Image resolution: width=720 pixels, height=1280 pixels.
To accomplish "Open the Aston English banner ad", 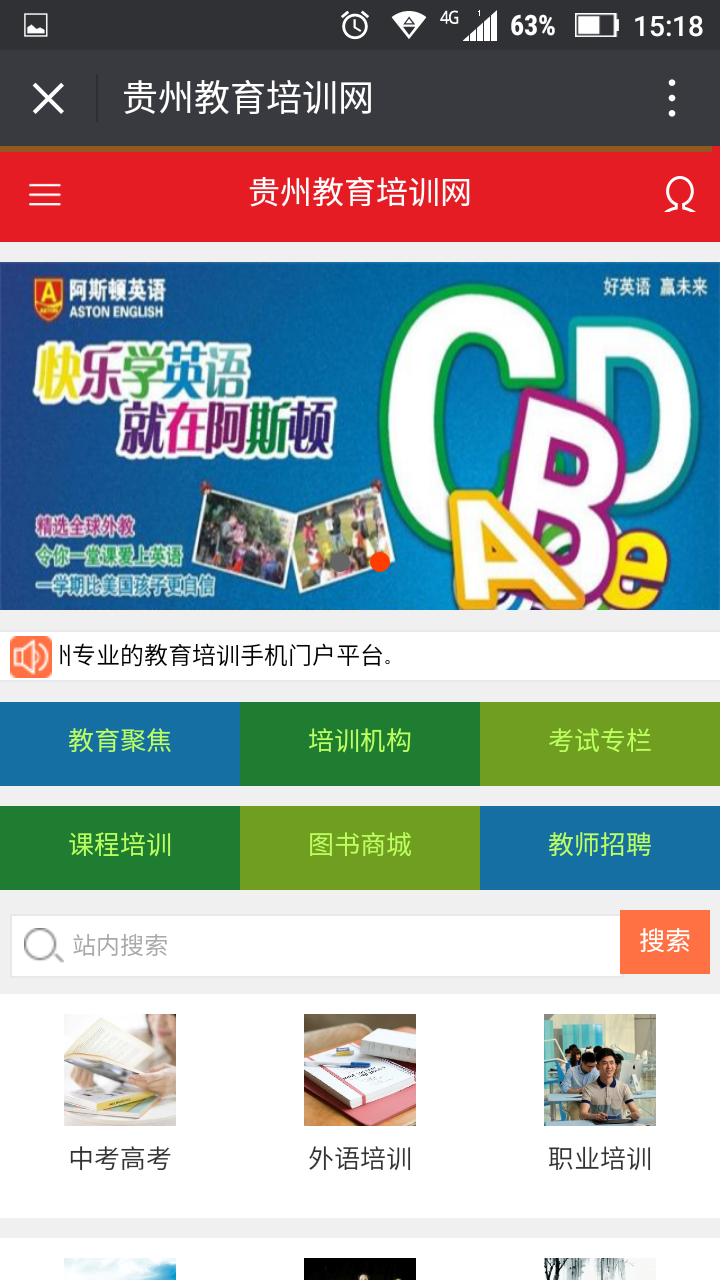I will coord(360,436).
